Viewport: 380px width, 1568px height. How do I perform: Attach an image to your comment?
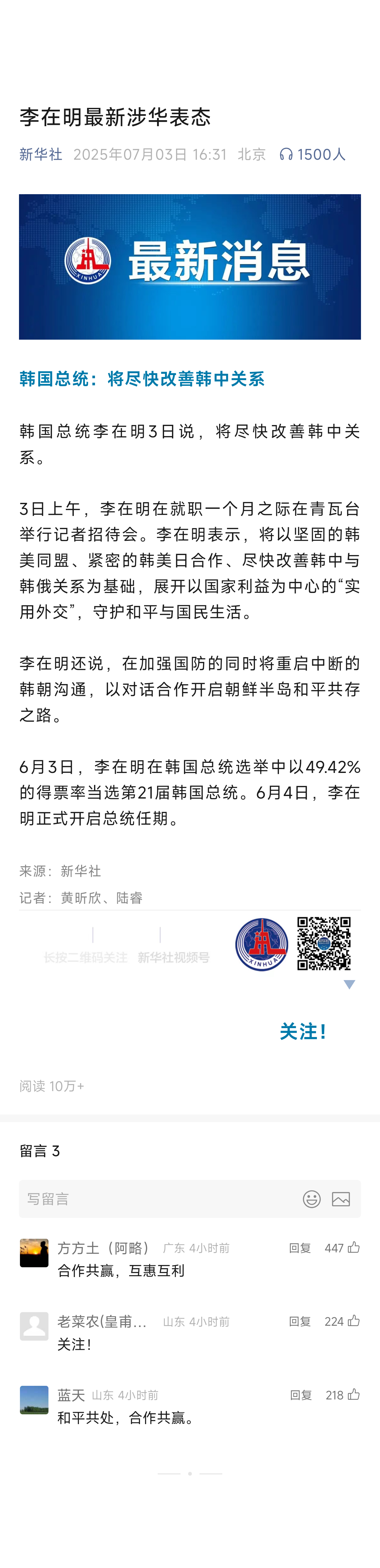click(x=341, y=1199)
